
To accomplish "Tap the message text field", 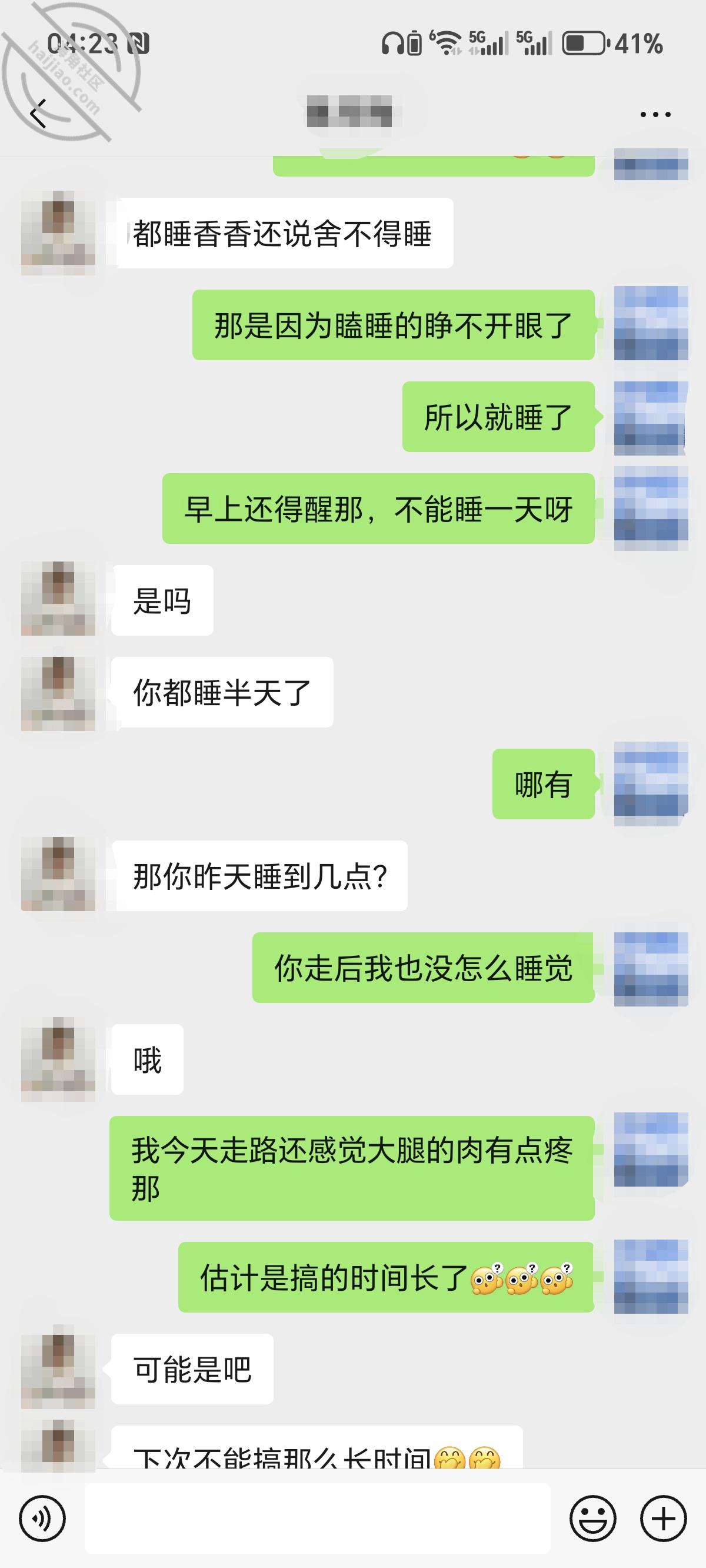I will 317,1518.
